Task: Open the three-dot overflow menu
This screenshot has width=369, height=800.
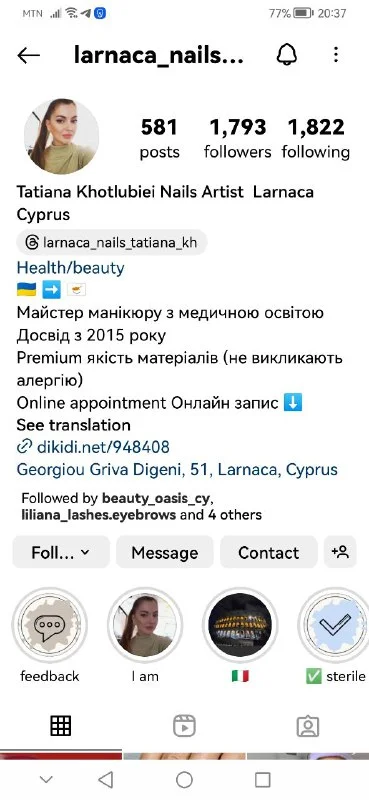Action: pyautogui.click(x=335, y=55)
